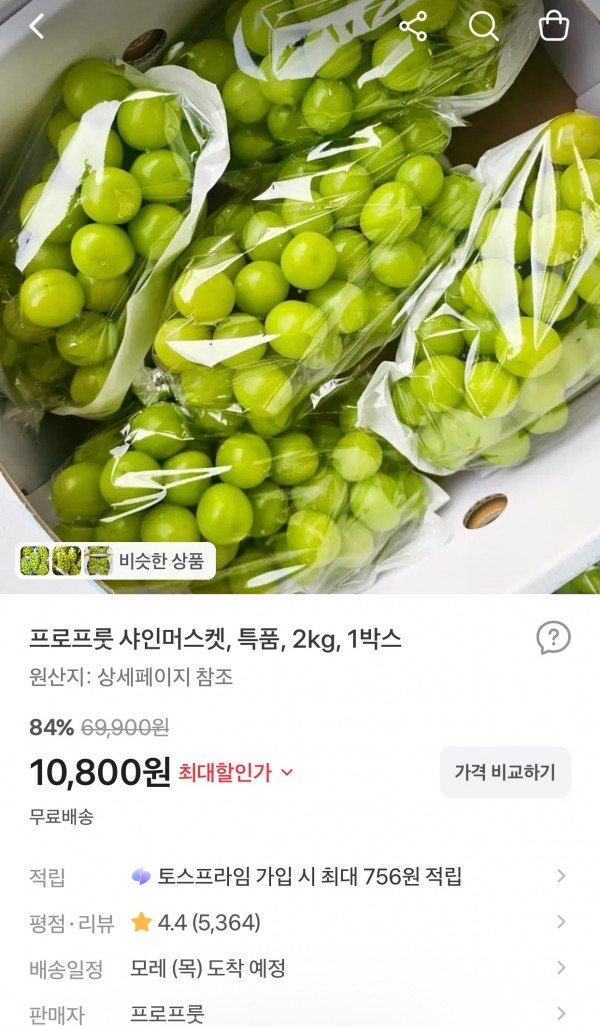Open the help question-mark bubble
This screenshot has width=600, height=1027.
pyautogui.click(x=553, y=638)
